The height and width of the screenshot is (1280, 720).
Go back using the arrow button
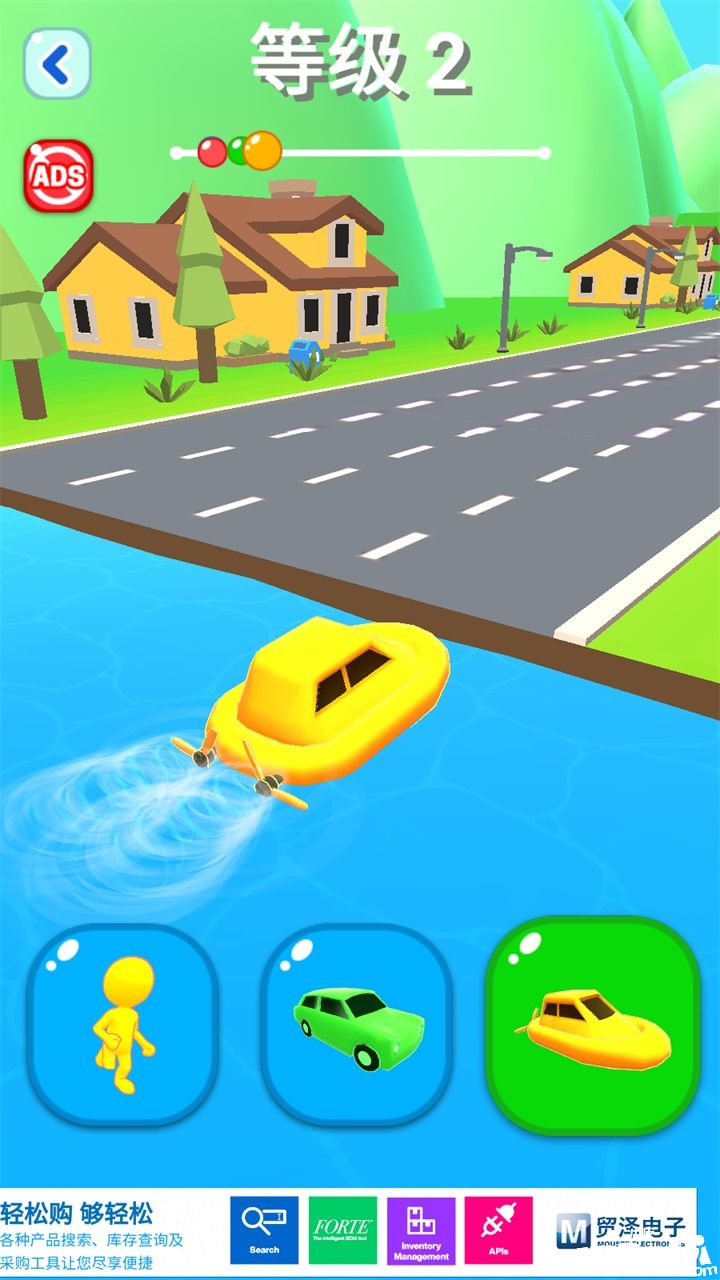point(57,64)
